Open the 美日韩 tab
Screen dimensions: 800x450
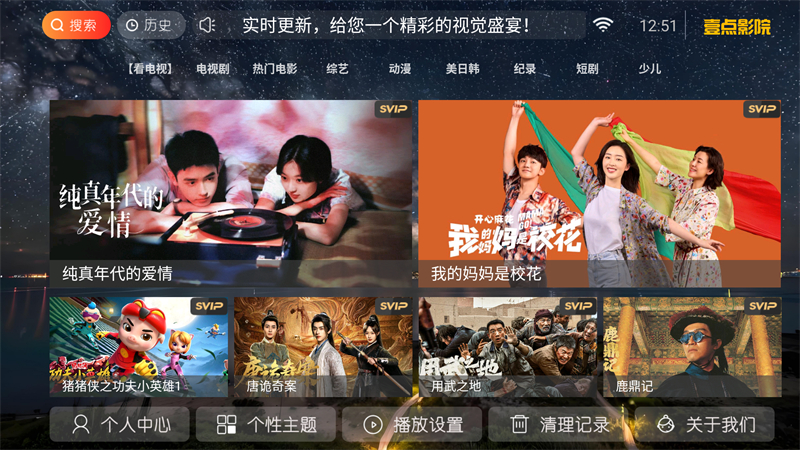pos(462,69)
